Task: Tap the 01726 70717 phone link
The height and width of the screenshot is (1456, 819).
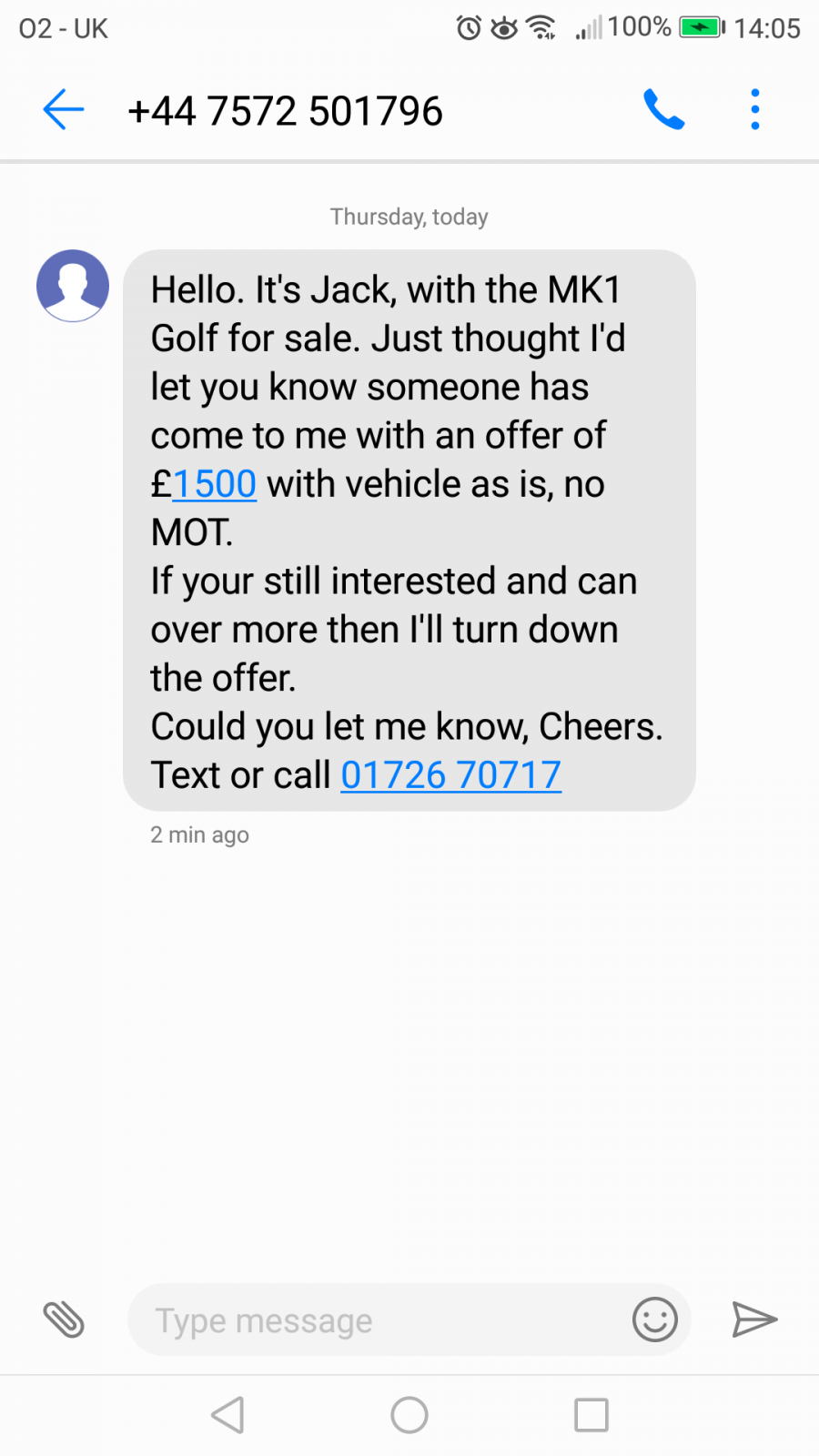Action: point(450,775)
